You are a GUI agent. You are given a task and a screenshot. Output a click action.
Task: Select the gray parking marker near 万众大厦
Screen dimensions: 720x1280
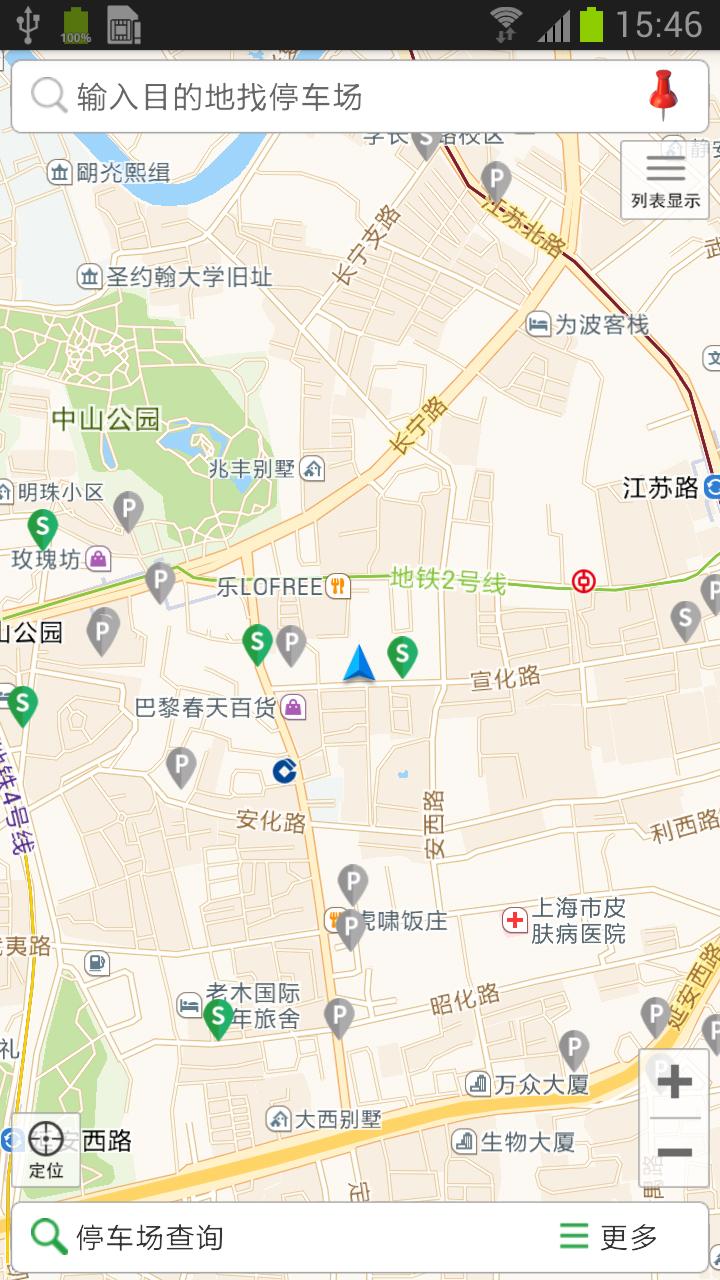(573, 1050)
